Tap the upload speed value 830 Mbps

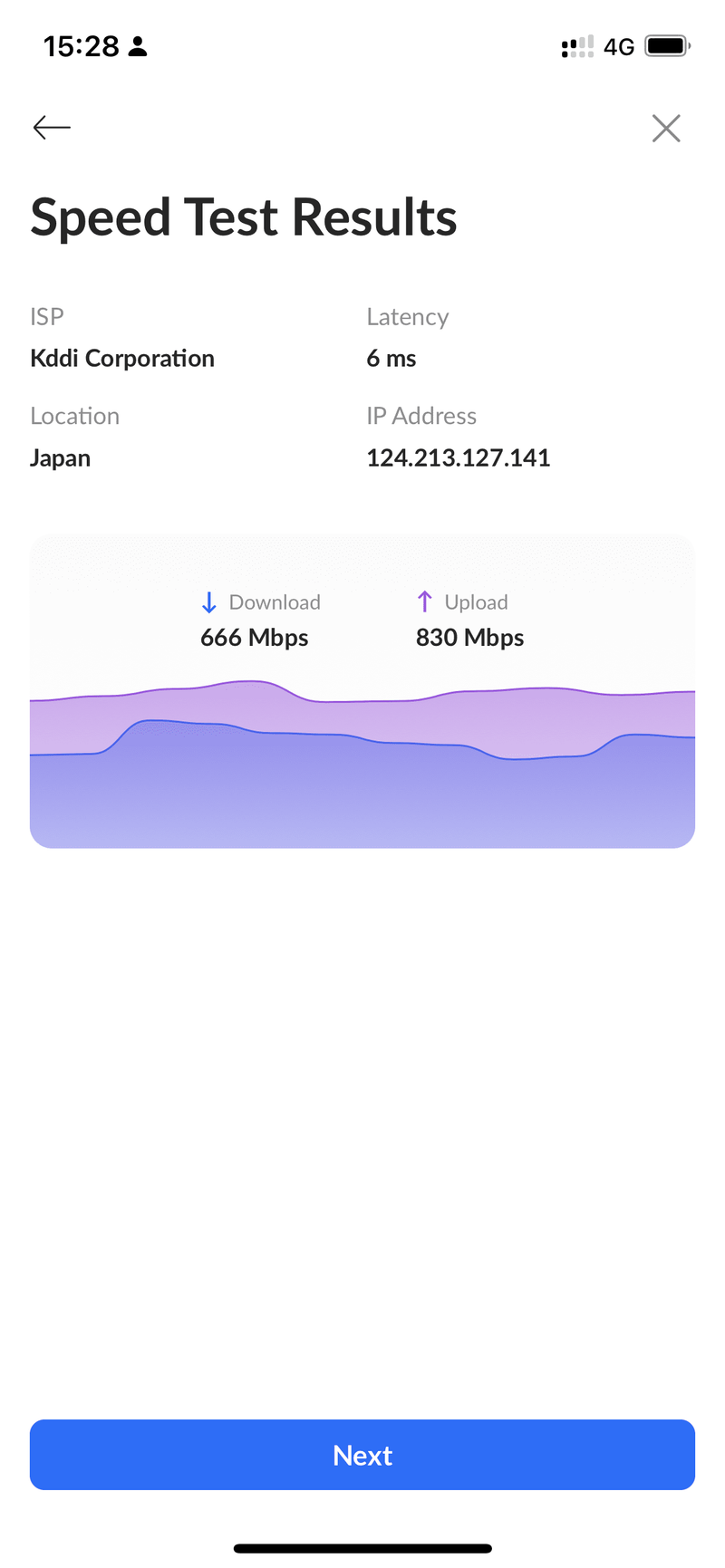point(469,637)
